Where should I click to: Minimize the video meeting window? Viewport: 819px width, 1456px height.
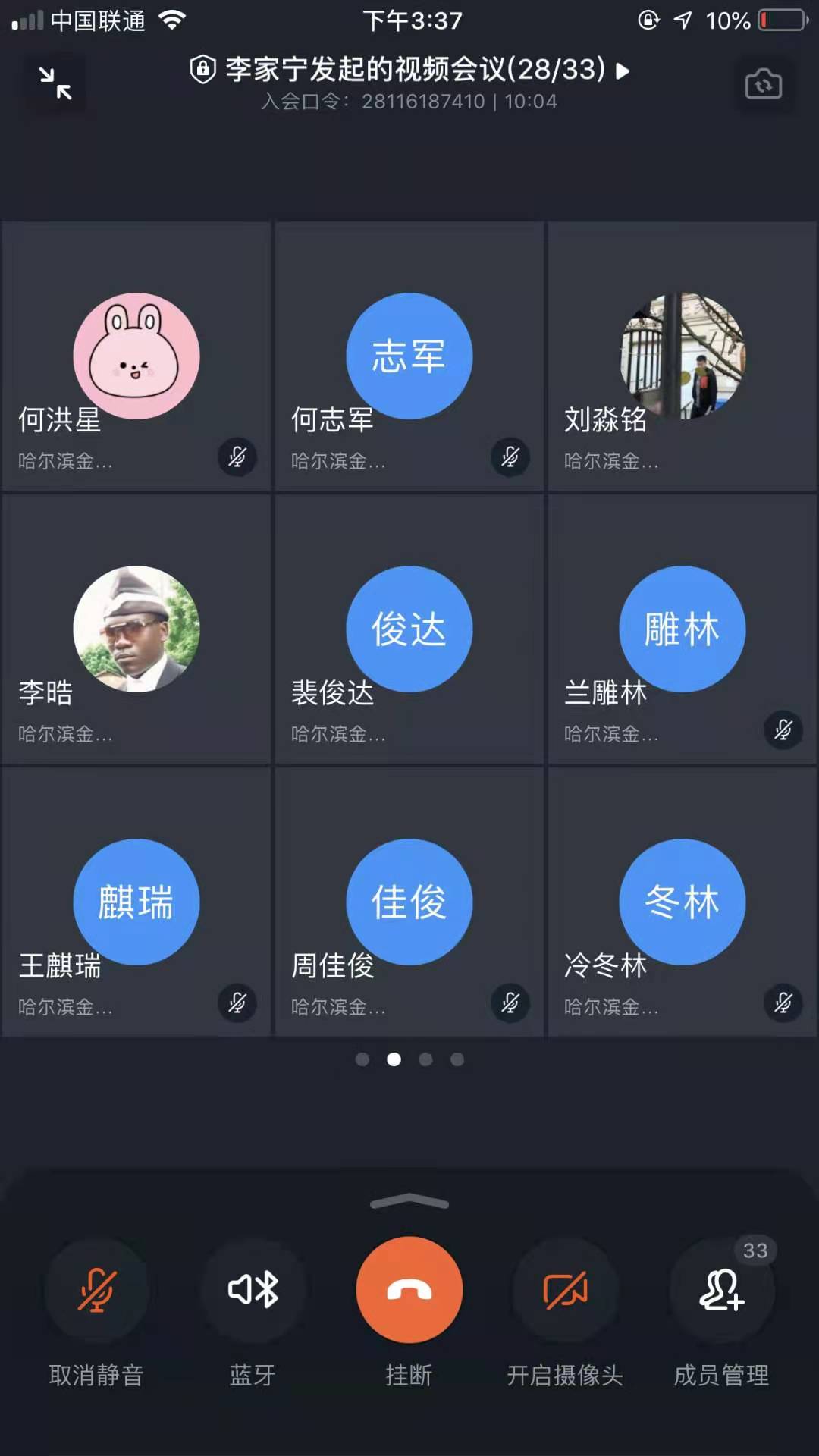coord(55,83)
